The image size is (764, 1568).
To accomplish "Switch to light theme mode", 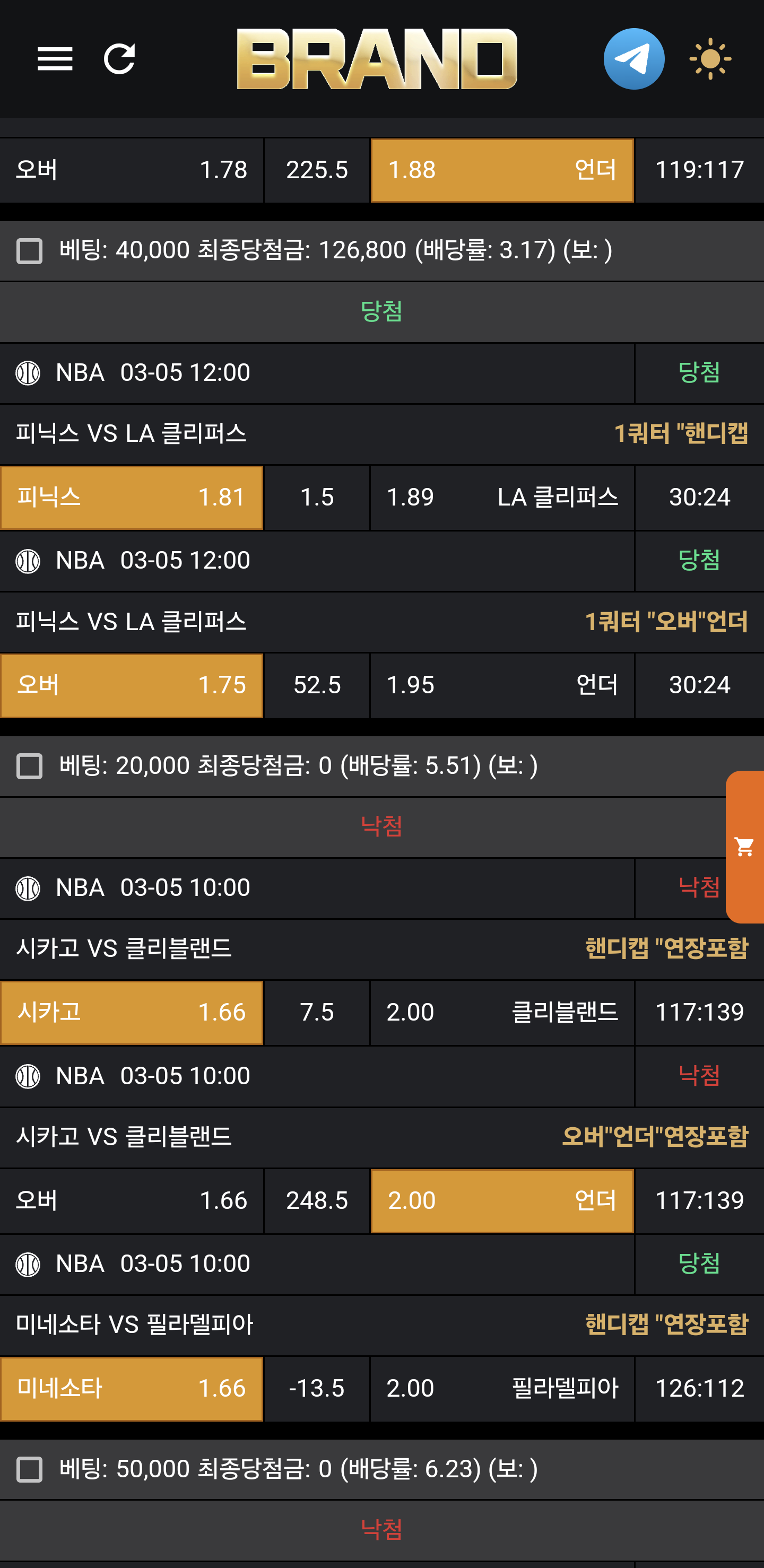I will click(x=710, y=59).
